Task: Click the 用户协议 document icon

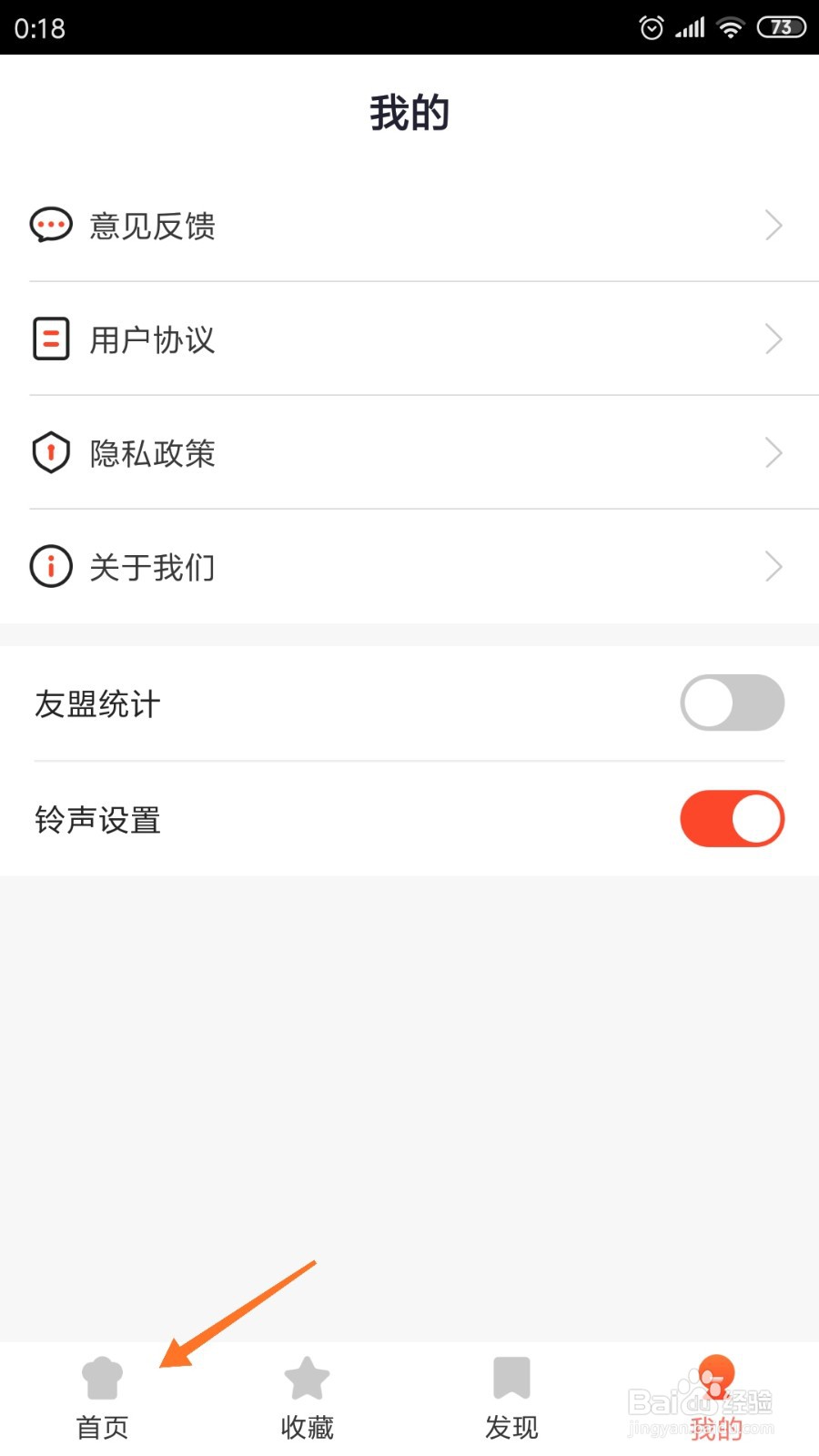Action: (x=51, y=339)
